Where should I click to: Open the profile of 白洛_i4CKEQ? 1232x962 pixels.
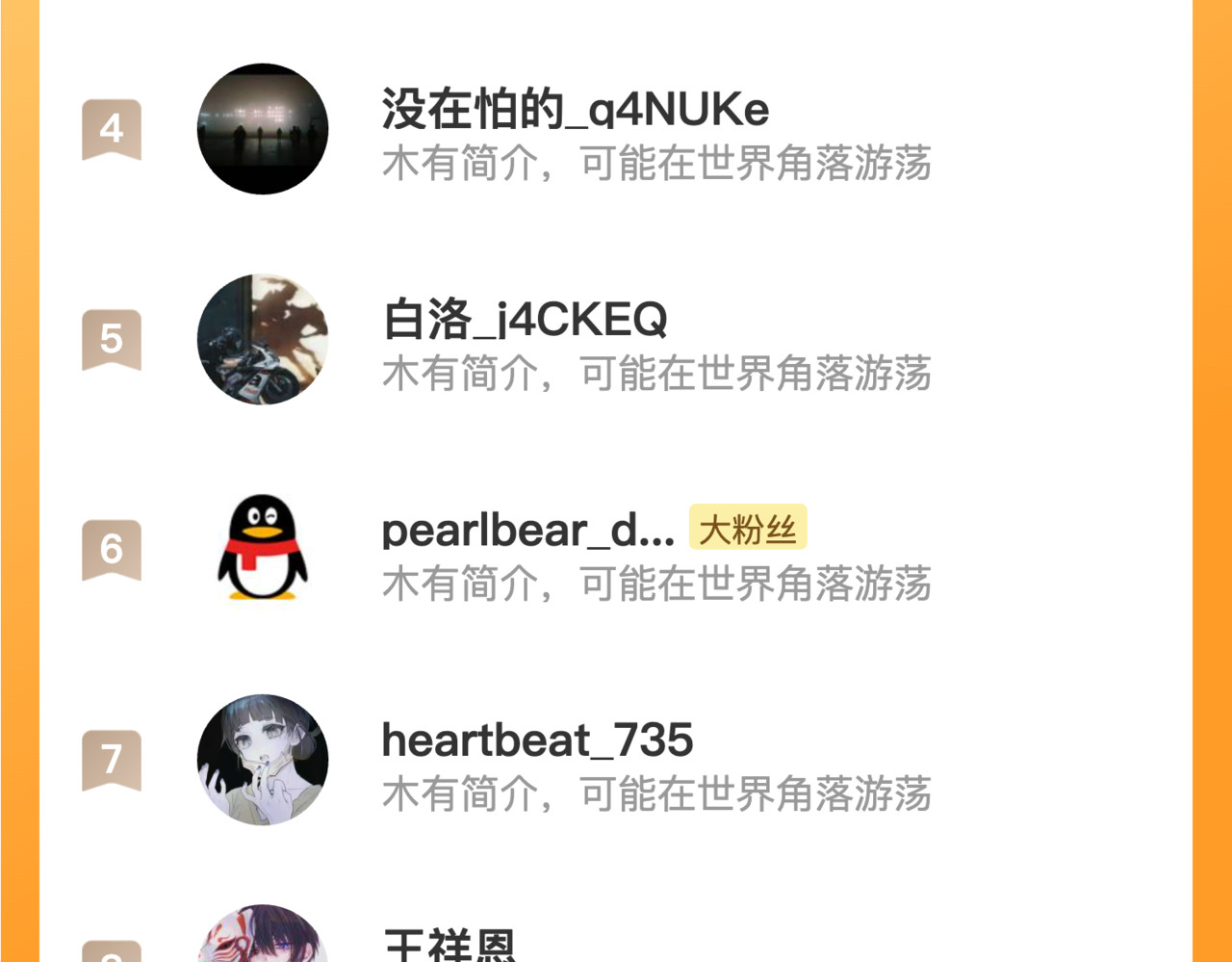pyautogui.click(x=525, y=320)
